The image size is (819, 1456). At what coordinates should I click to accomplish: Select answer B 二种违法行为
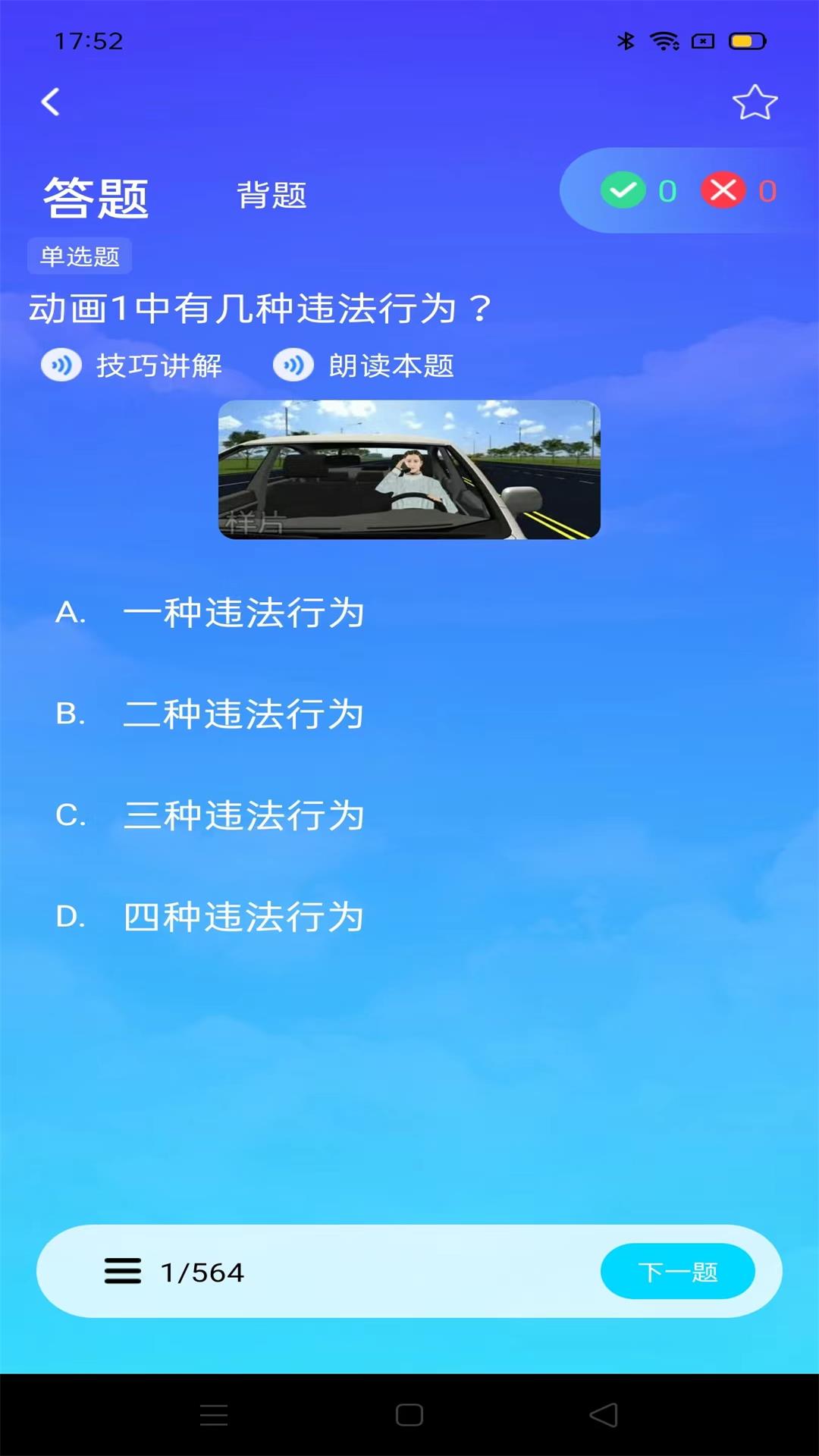212,714
